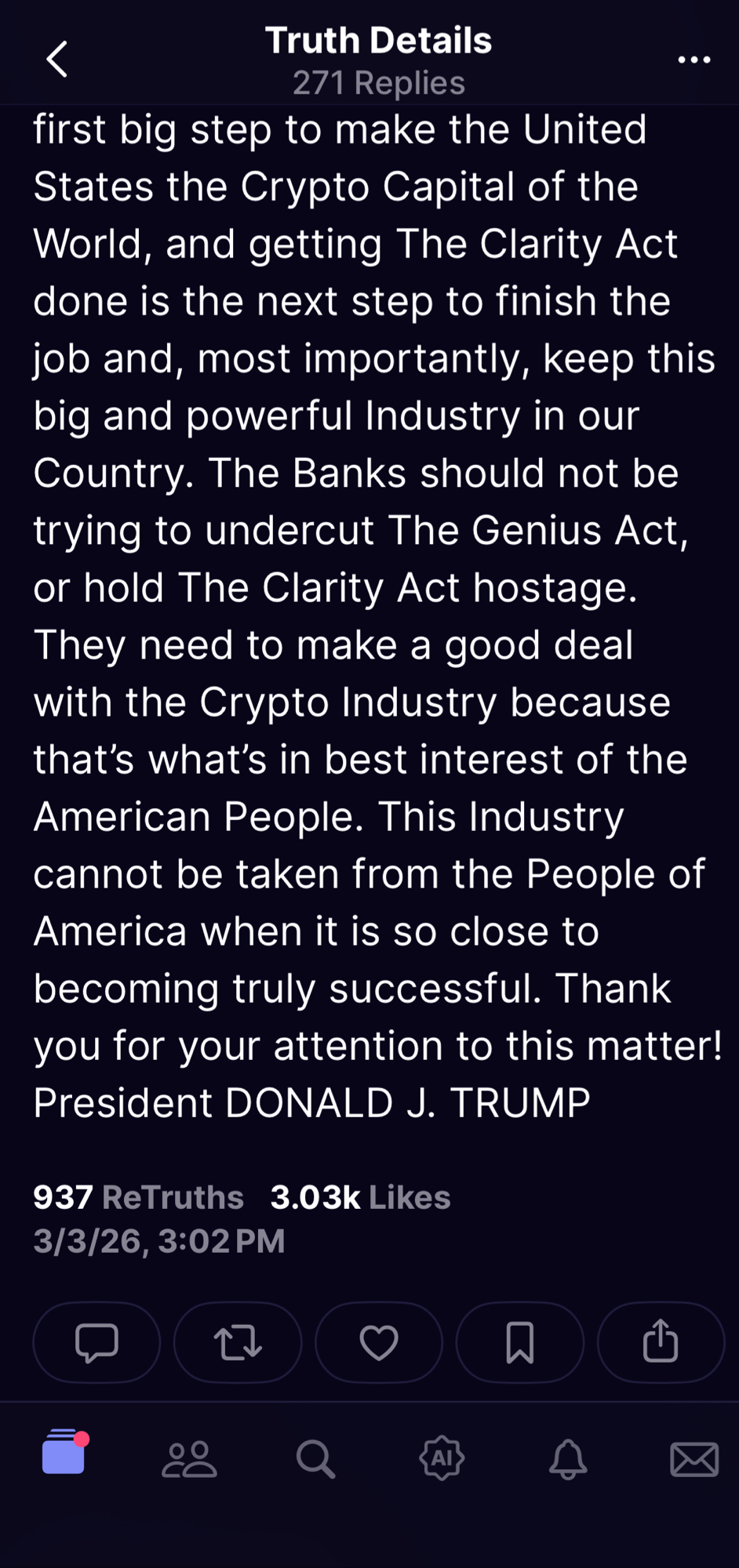Screen dimensions: 739x1568
Task: View the 3.03k Likes list
Action: tap(360, 1197)
